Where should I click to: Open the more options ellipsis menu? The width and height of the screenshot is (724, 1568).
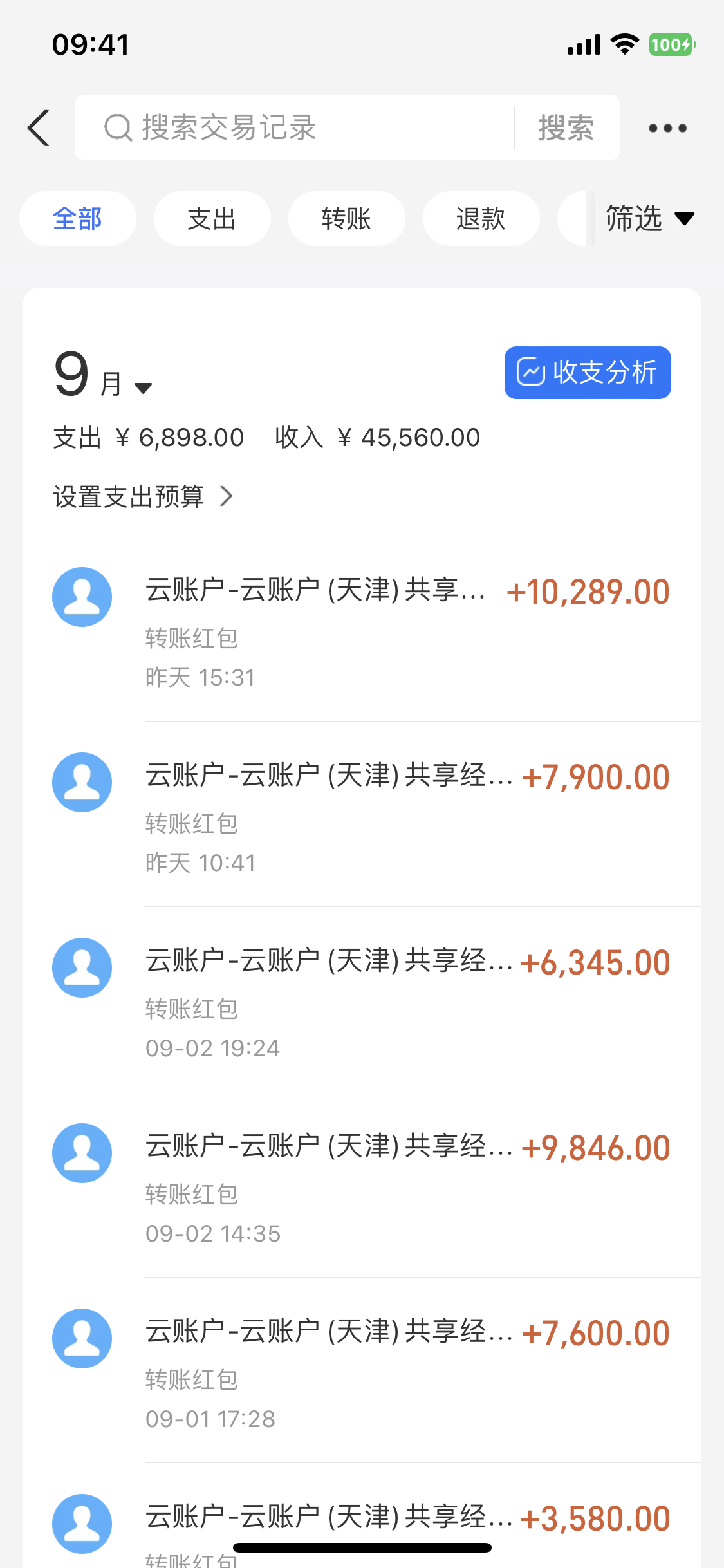click(x=667, y=127)
